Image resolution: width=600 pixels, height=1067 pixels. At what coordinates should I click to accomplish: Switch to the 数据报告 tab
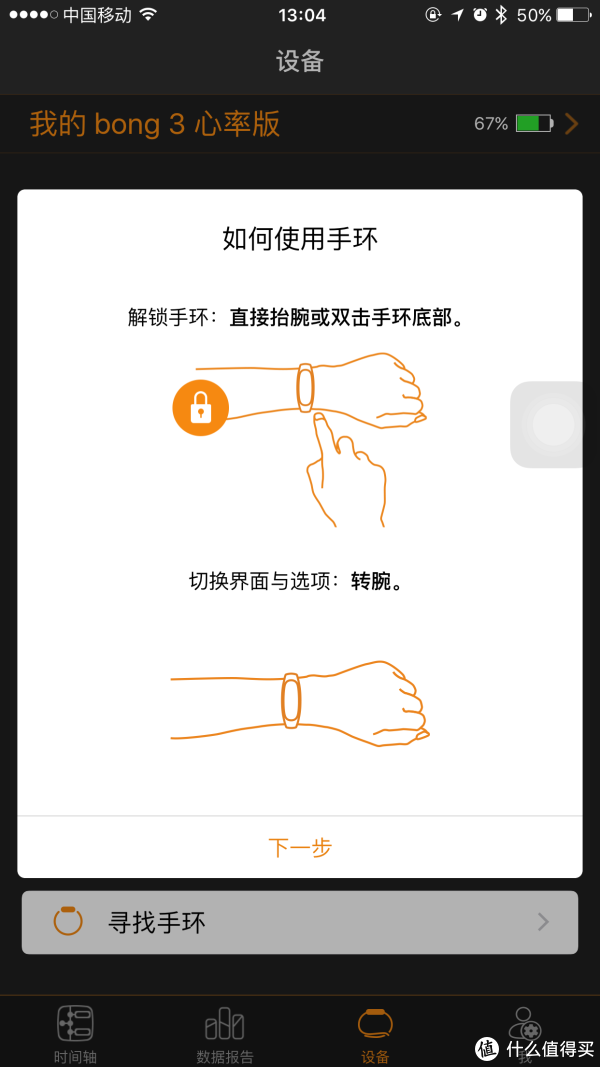point(225,1033)
